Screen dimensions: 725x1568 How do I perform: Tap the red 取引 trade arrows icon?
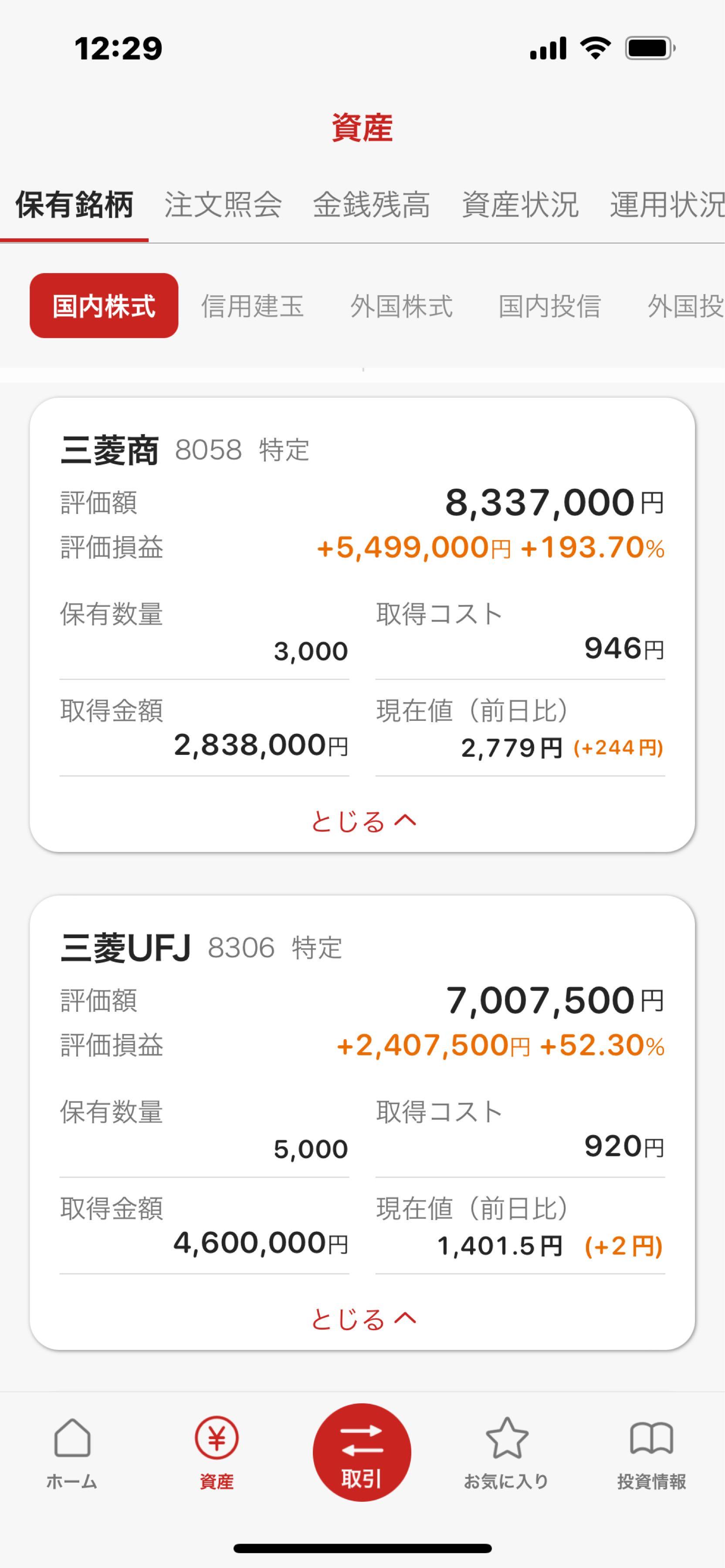(x=362, y=1452)
